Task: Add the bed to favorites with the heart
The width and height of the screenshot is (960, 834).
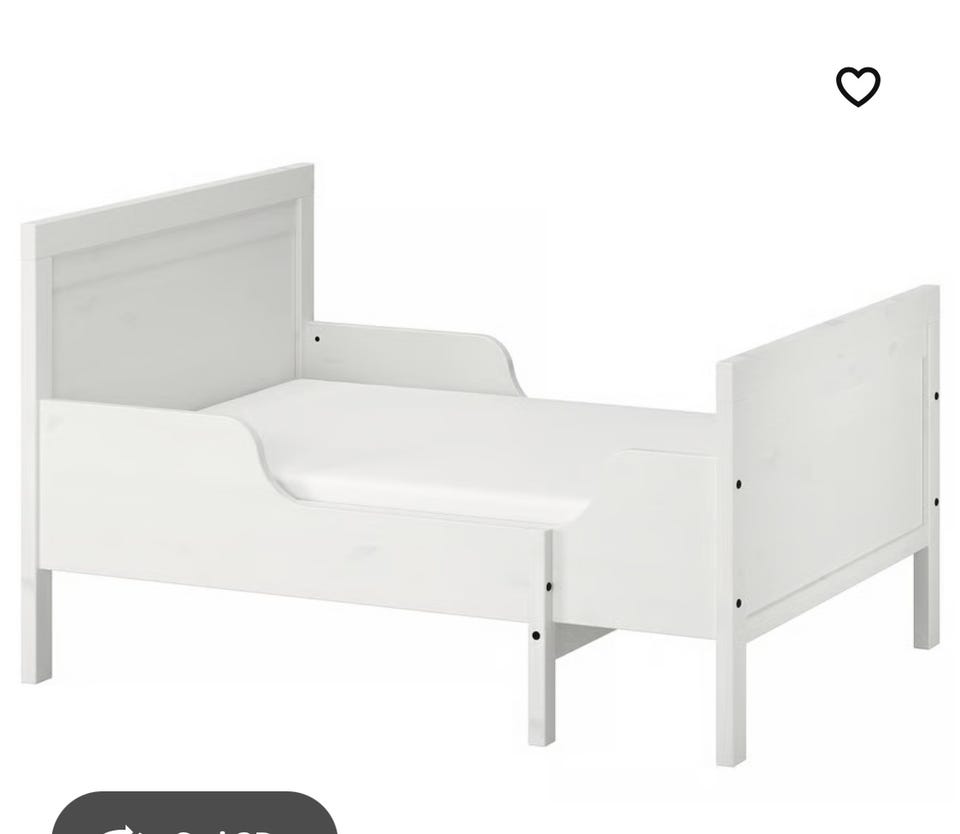Action: point(858,87)
